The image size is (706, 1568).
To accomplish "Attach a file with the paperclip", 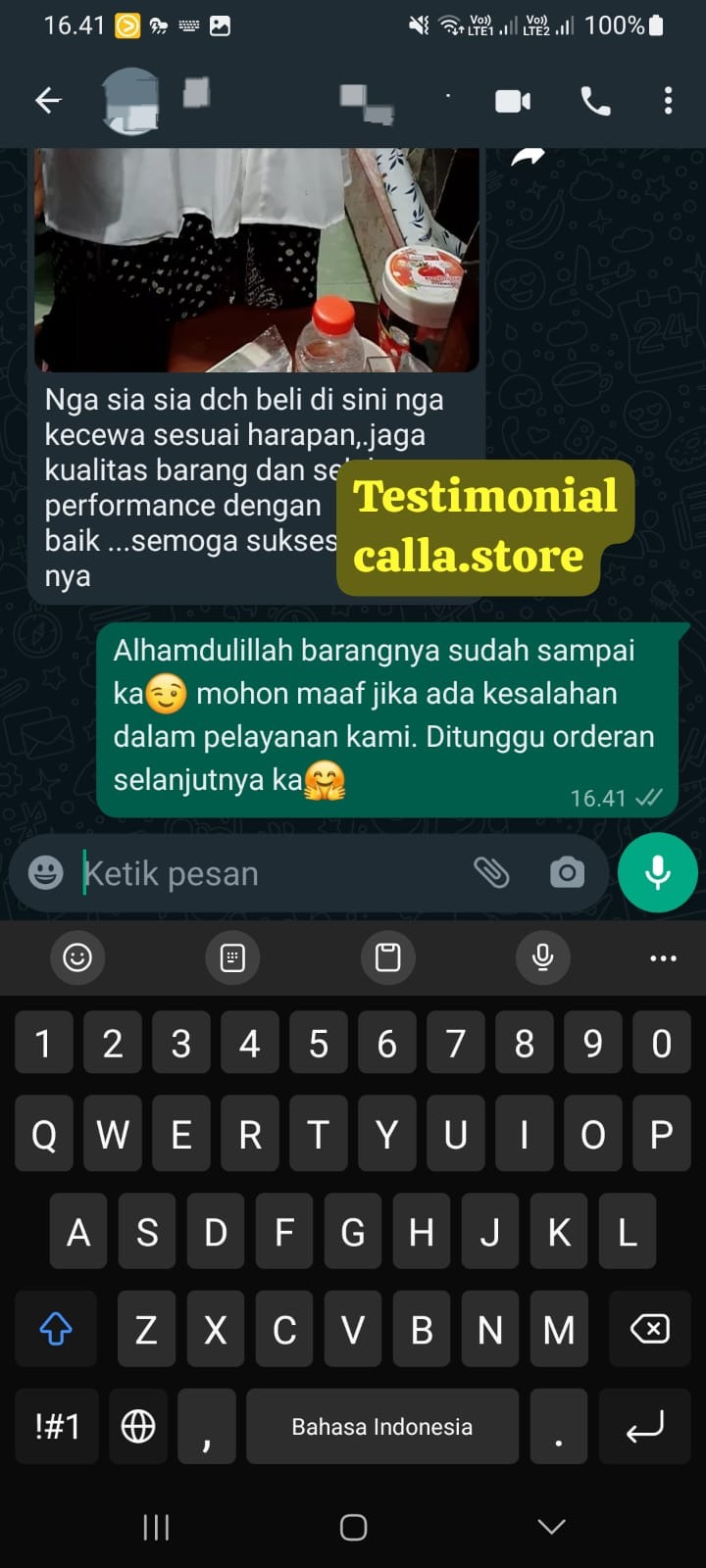I will click(491, 872).
